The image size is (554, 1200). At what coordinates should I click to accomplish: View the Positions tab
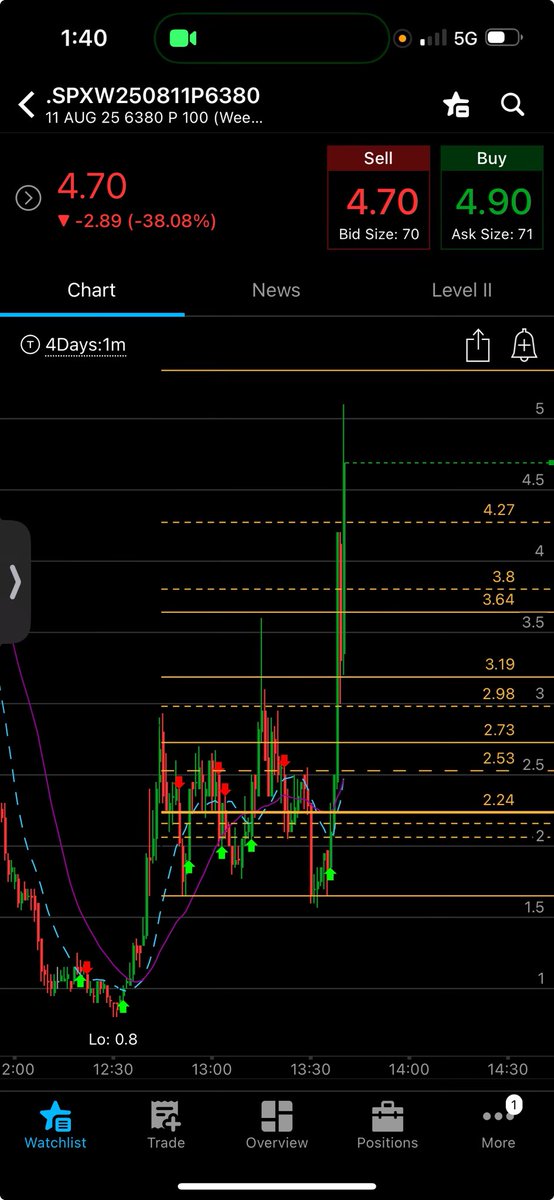[387, 1126]
